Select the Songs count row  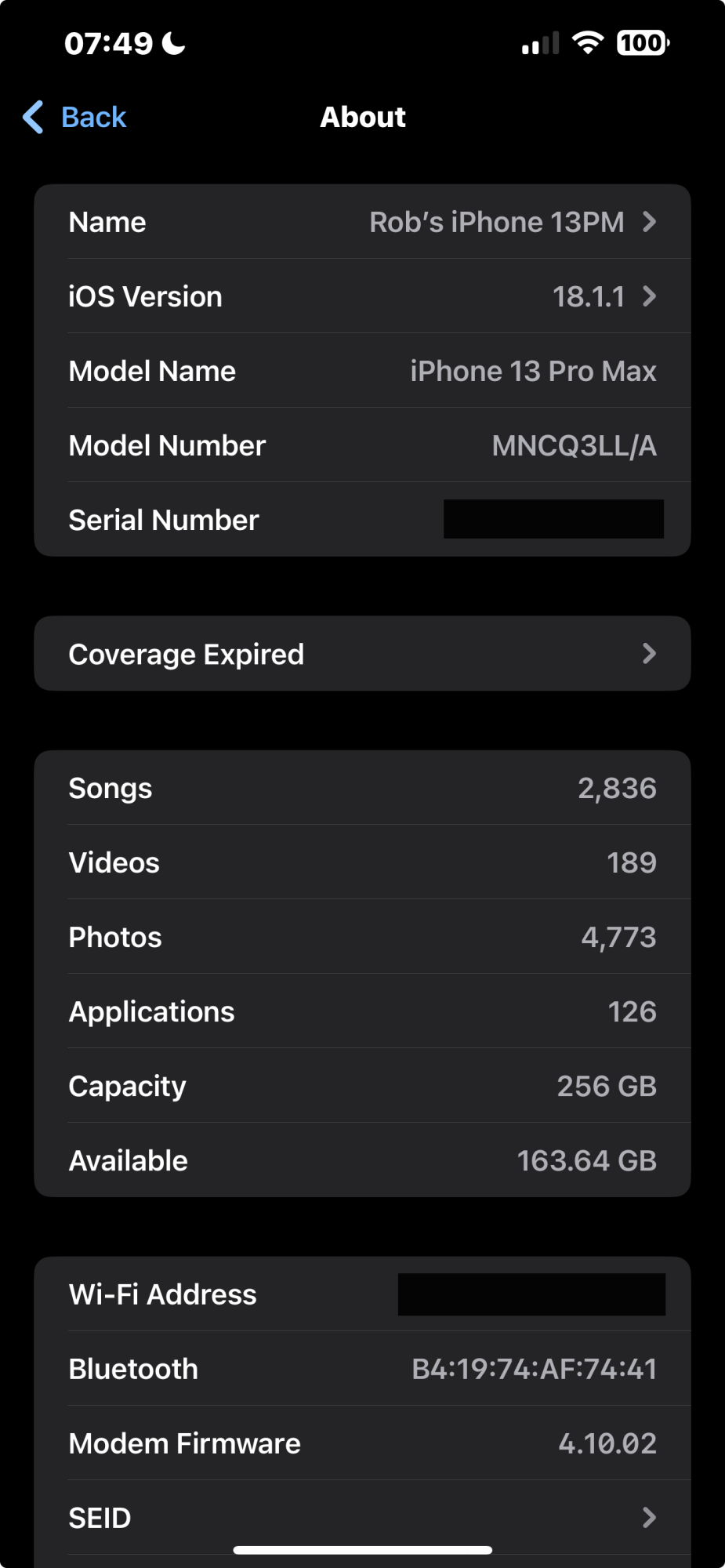(362, 787)
